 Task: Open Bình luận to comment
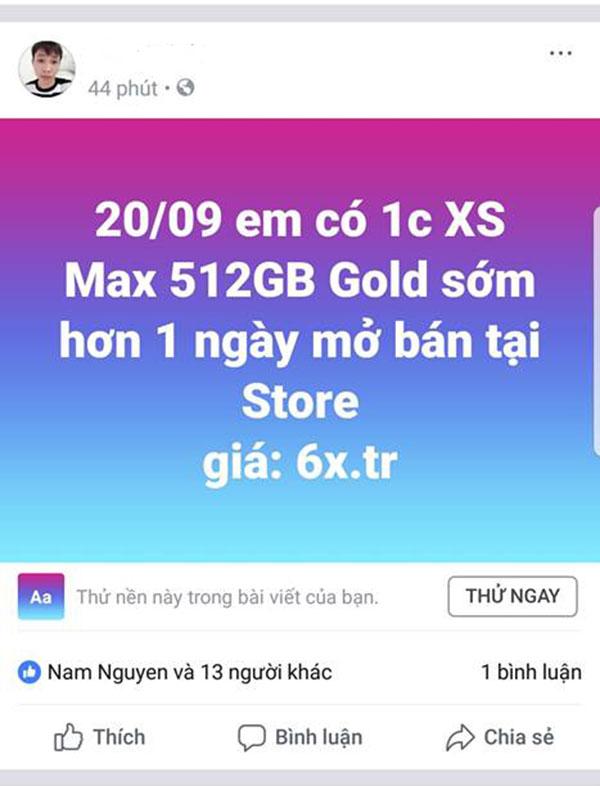point(300,738)
